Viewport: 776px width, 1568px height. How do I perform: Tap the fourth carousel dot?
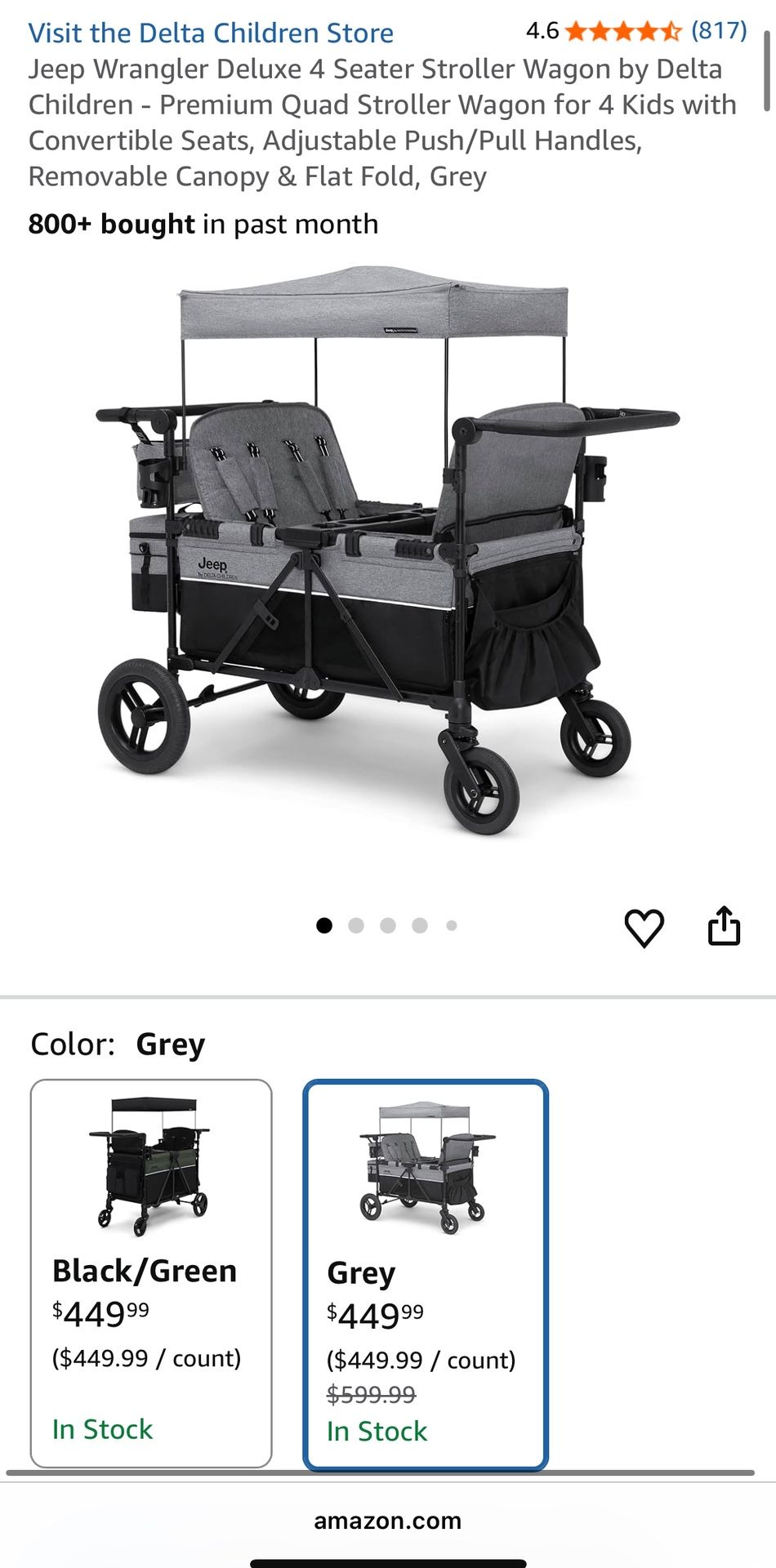(418, 924)
